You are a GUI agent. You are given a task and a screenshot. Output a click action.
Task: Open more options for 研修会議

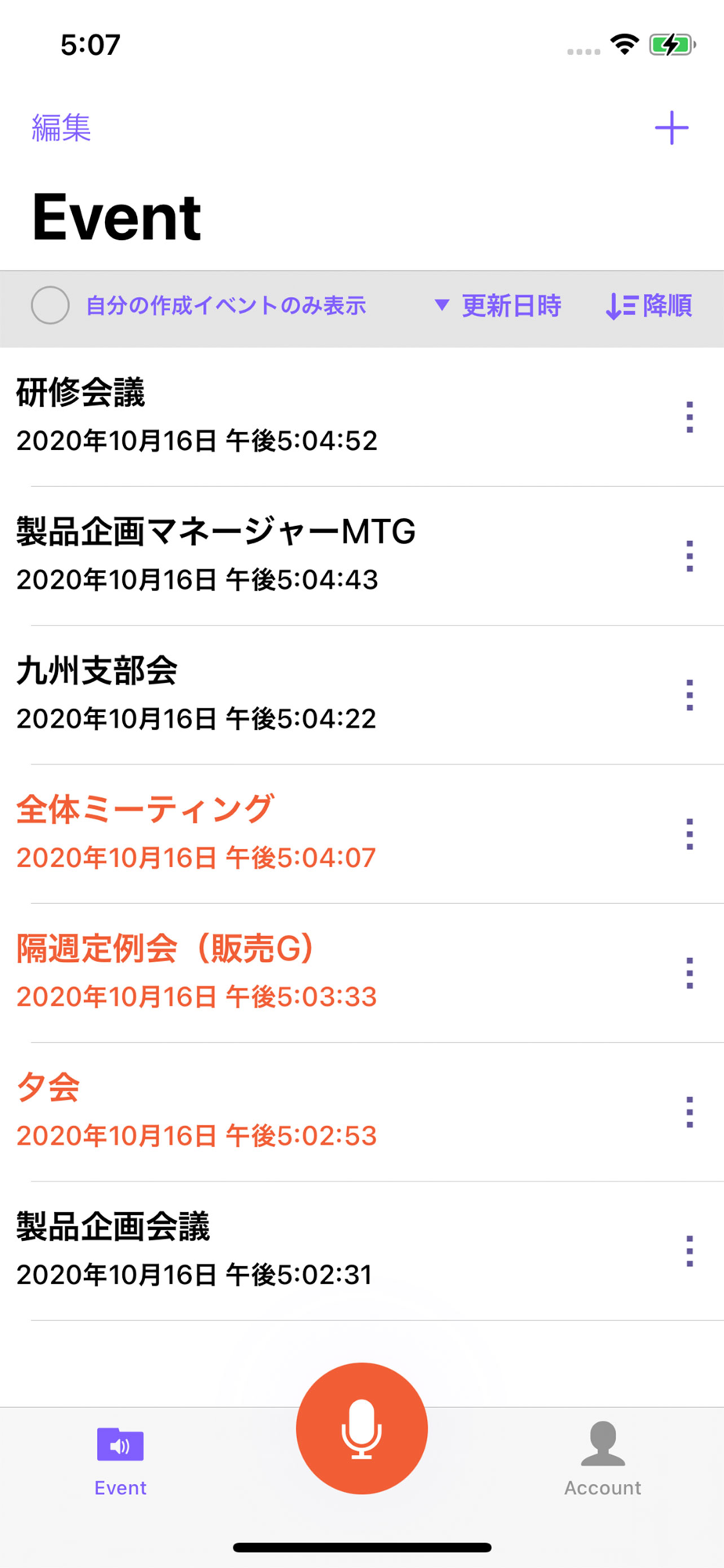690,417
